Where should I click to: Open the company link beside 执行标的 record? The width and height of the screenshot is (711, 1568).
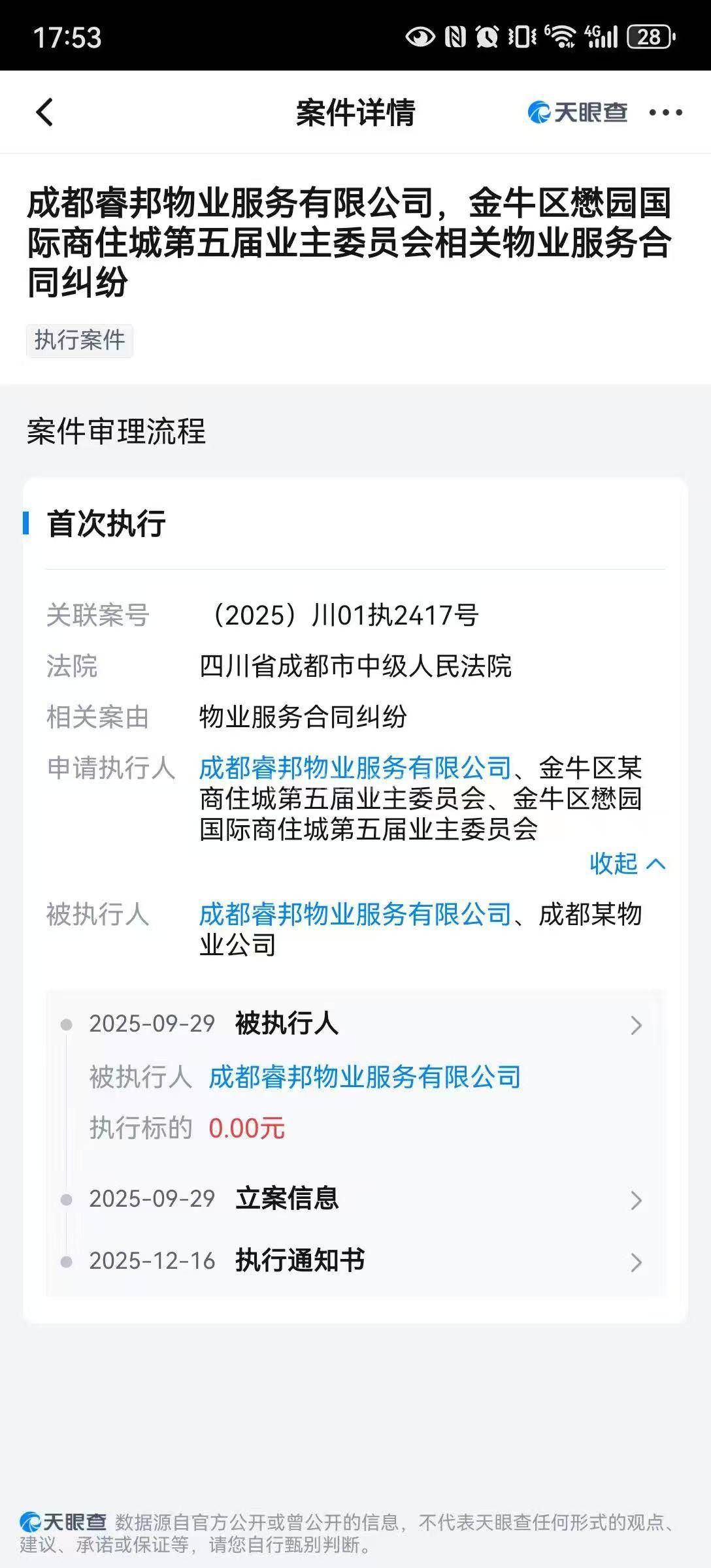coord(364,1077)
